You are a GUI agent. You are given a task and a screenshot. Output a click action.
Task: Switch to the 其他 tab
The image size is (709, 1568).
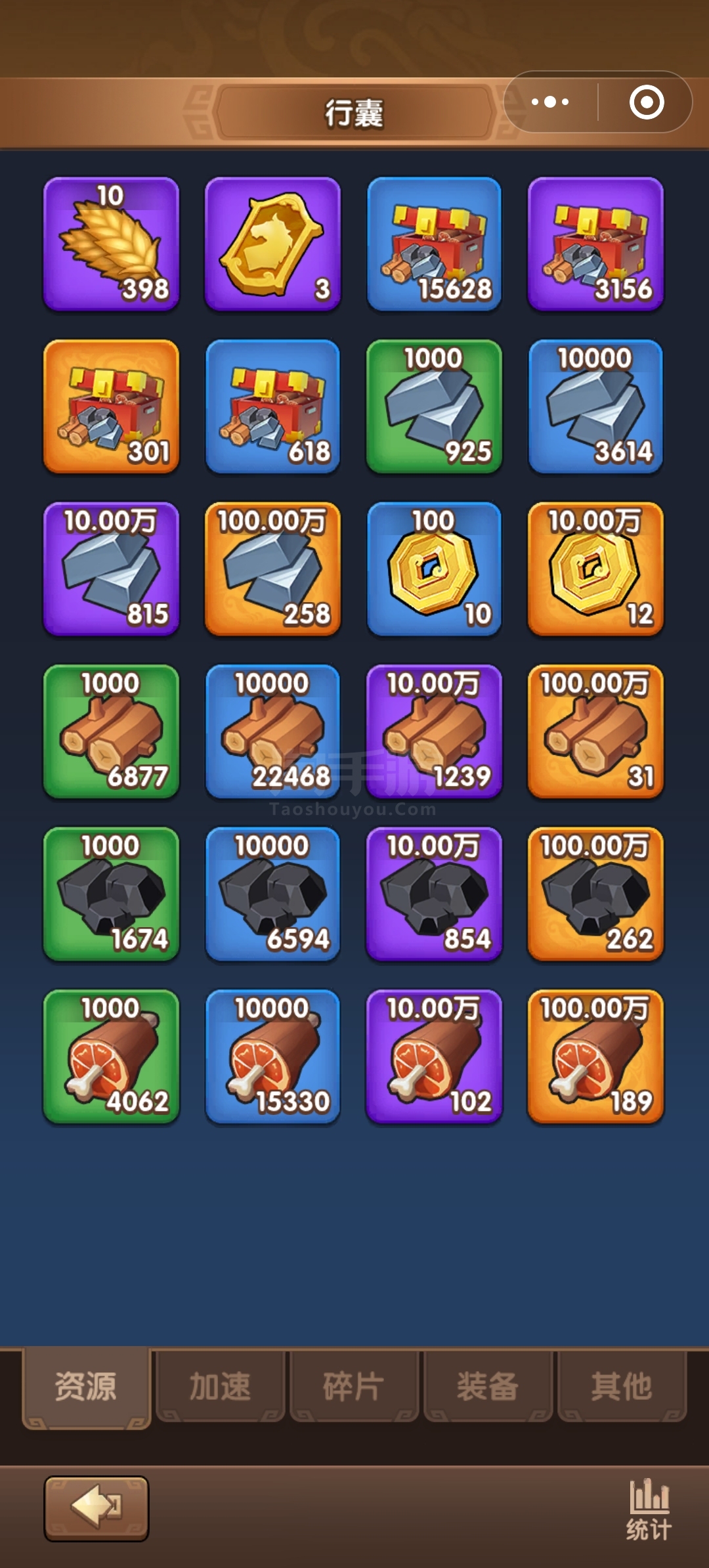pyautogui.click(x=622, y=1387)
